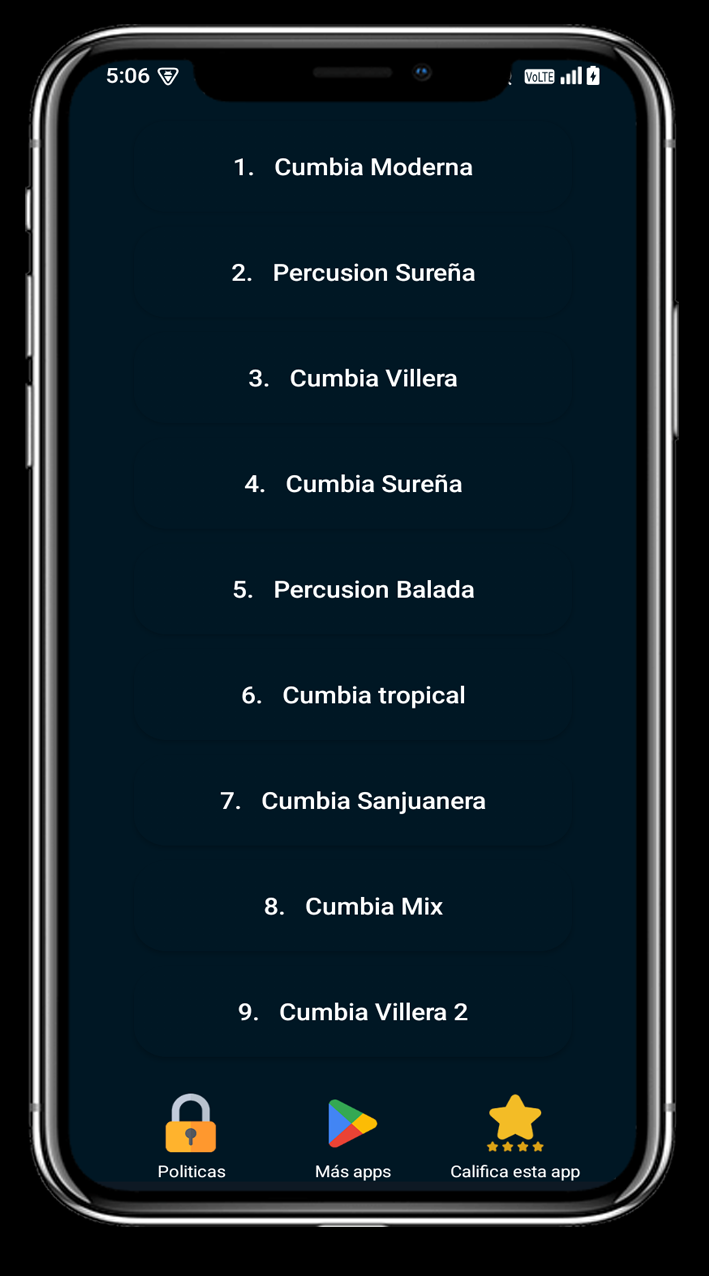Choose the first Cumbia Villera item
This screenshot has height=1276, width=709.
(353, 379)
